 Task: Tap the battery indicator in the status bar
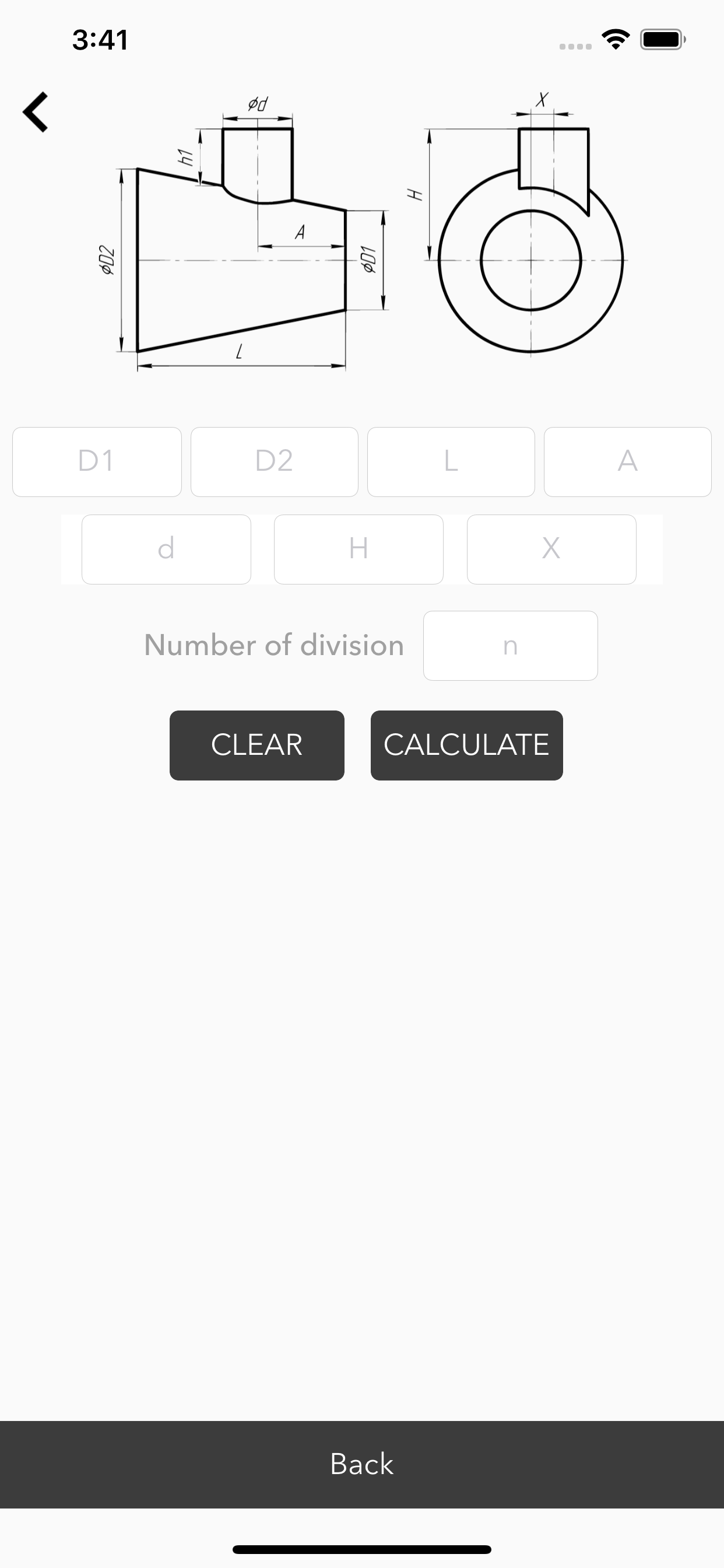point(660,39)
